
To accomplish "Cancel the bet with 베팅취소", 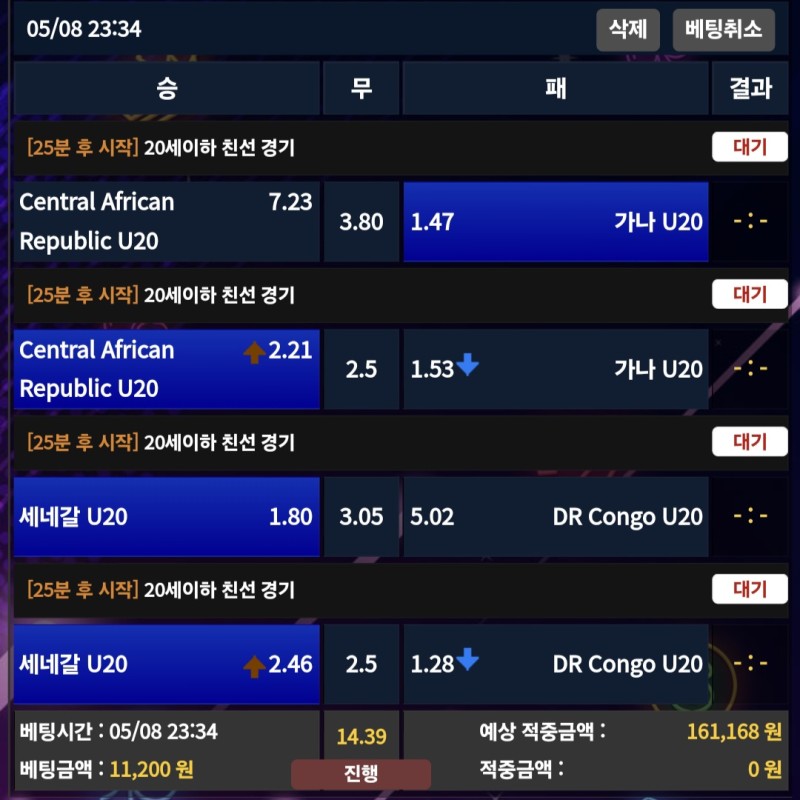I will pyautogui.click(x=723, y=29).
